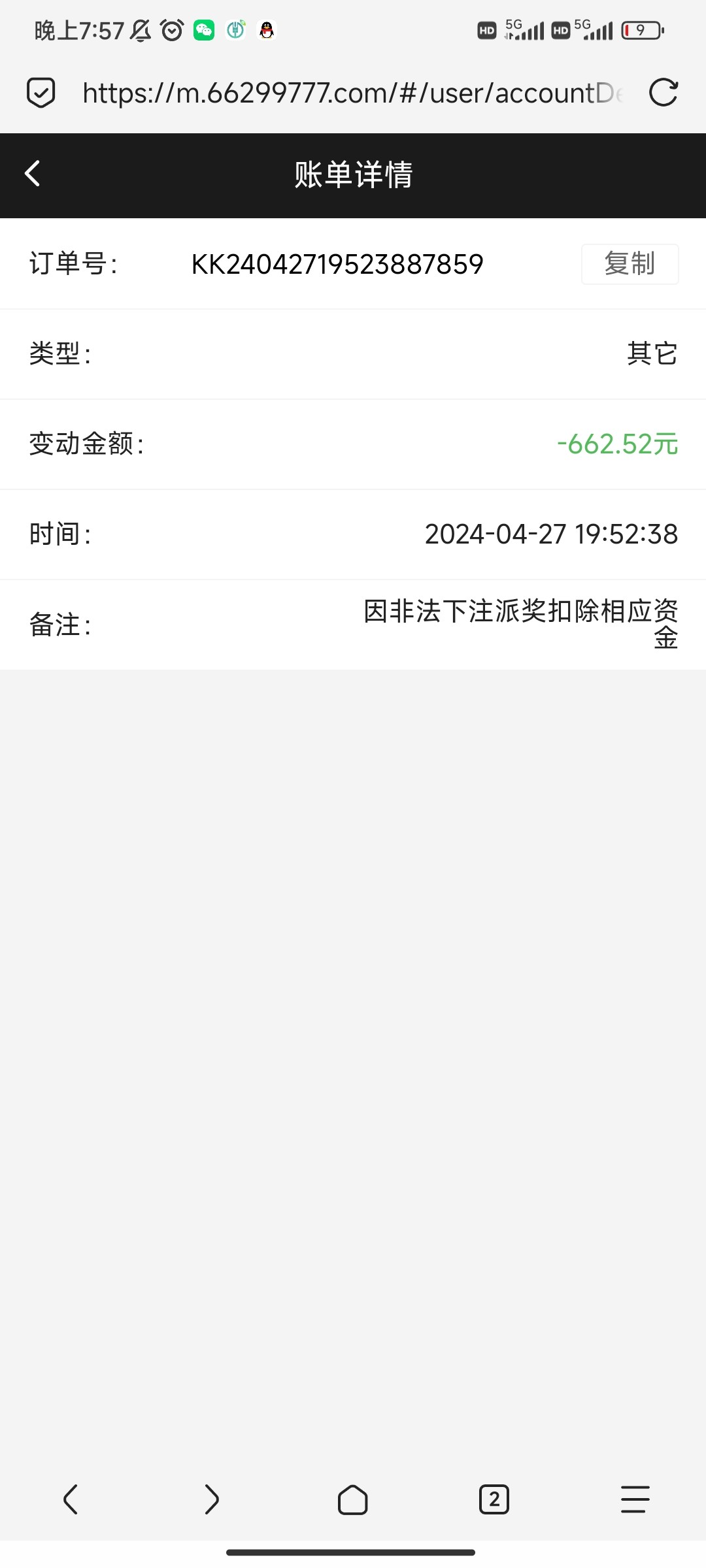Open the browser address bar URL
This screenshot has width=706, height=1568.
coord(353,93)
